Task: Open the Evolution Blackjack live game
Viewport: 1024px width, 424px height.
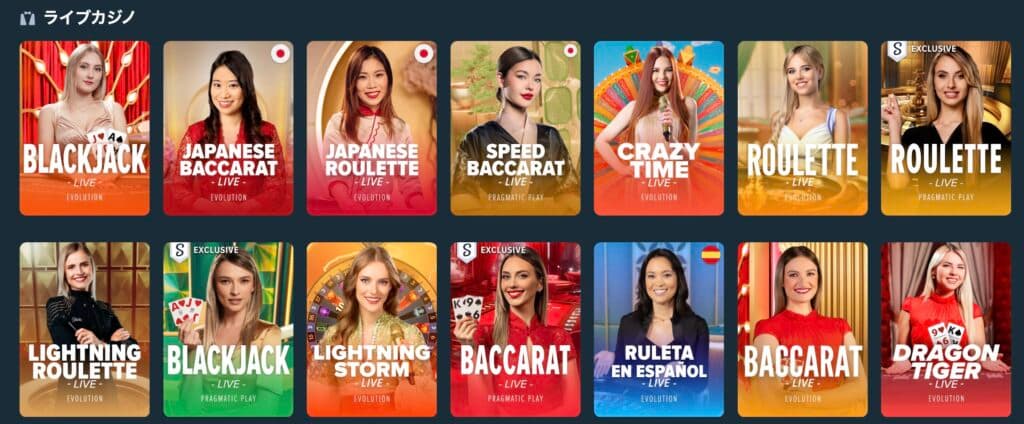Action: click(84, 128)
